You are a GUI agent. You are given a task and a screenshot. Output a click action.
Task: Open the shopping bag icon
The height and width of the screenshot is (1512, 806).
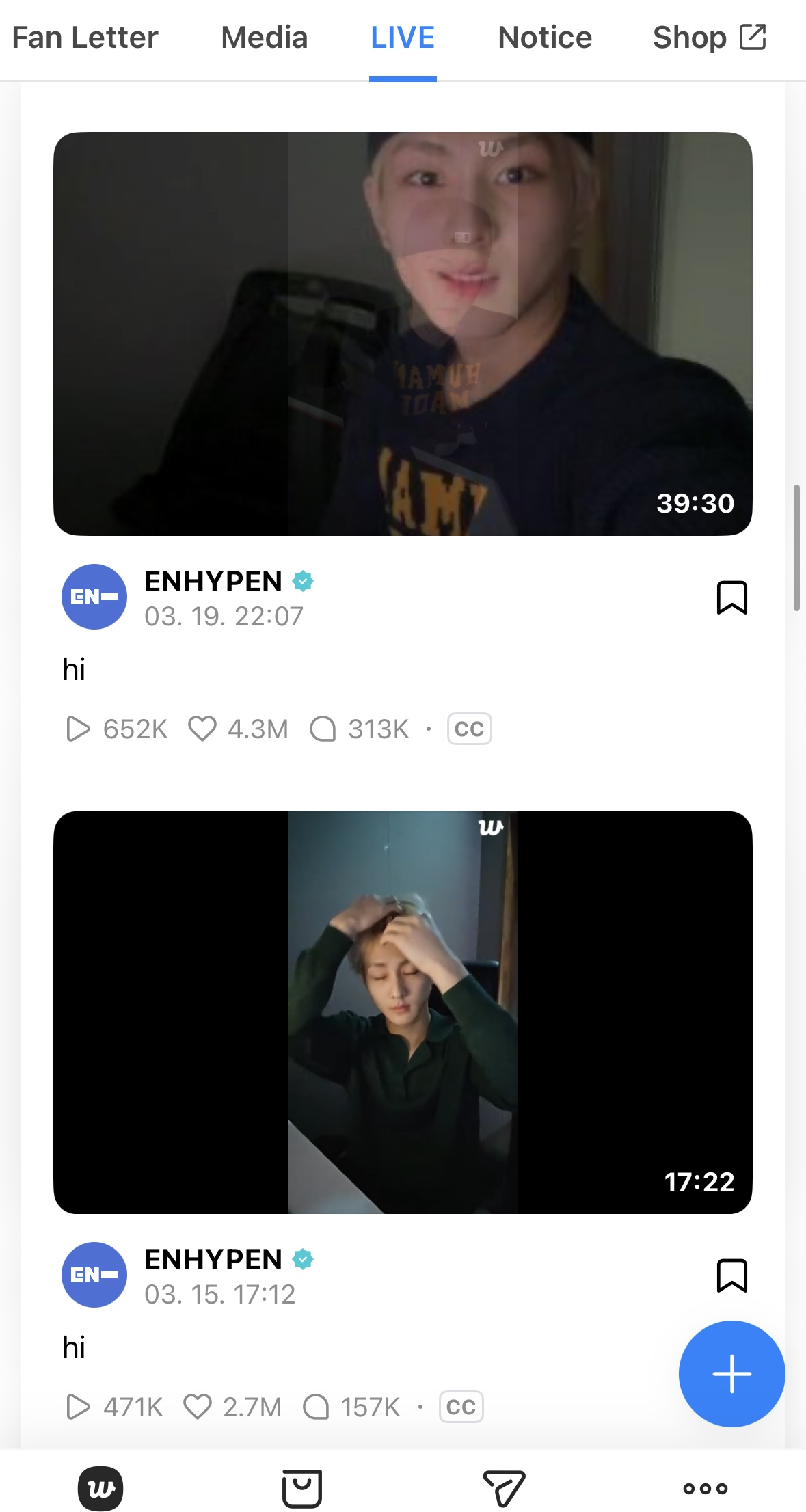point(302,1488)
